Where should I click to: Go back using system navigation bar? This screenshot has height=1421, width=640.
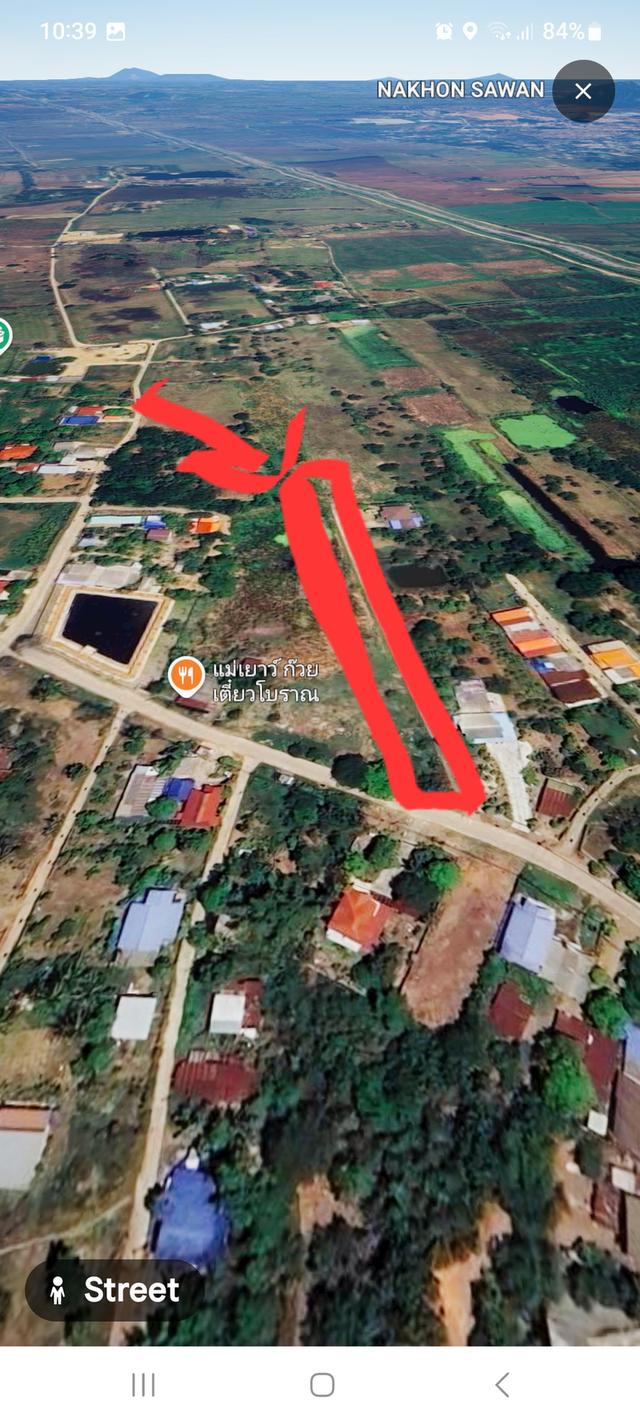click(502, 1384)
